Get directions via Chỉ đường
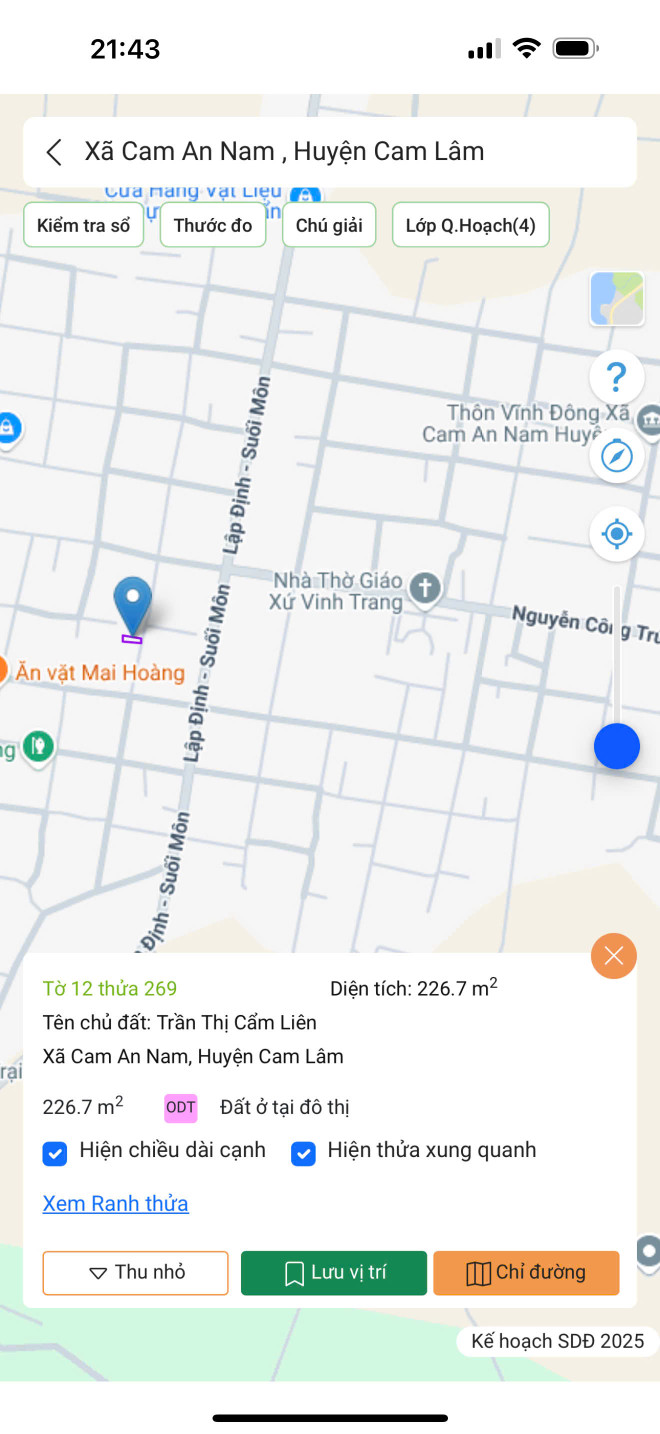 tap(526, 1273)
